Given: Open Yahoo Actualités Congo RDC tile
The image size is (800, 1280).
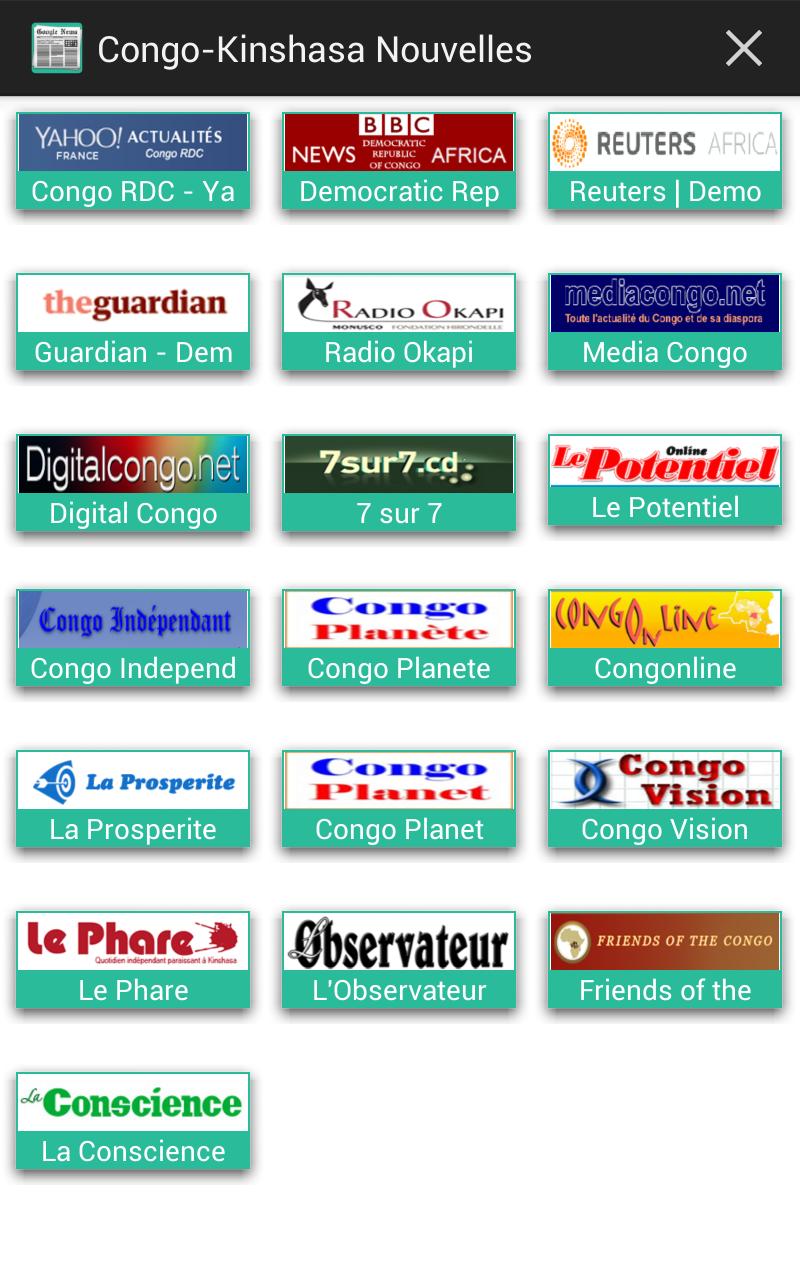Looking at the screenshot, I should (133, 161).
